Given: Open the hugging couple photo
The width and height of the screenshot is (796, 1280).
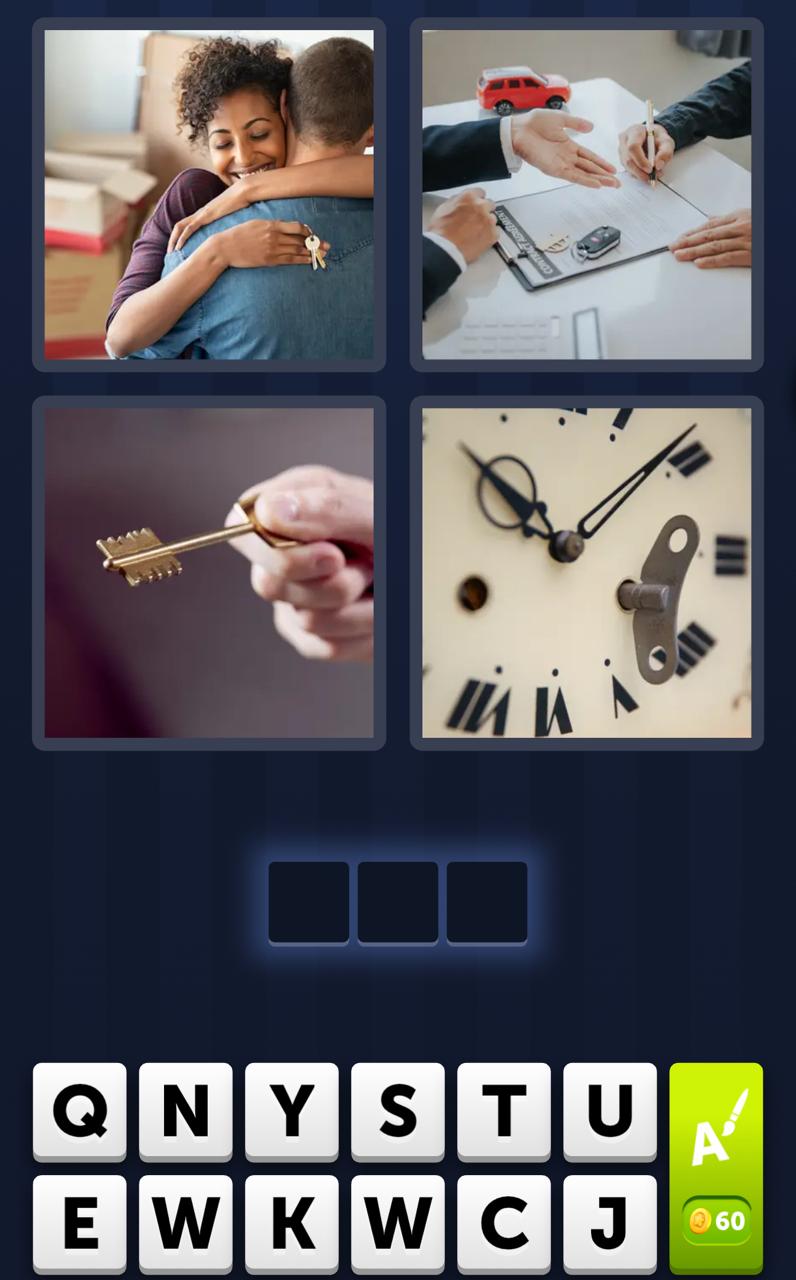Looking at the screenshot, I should 208,195.
